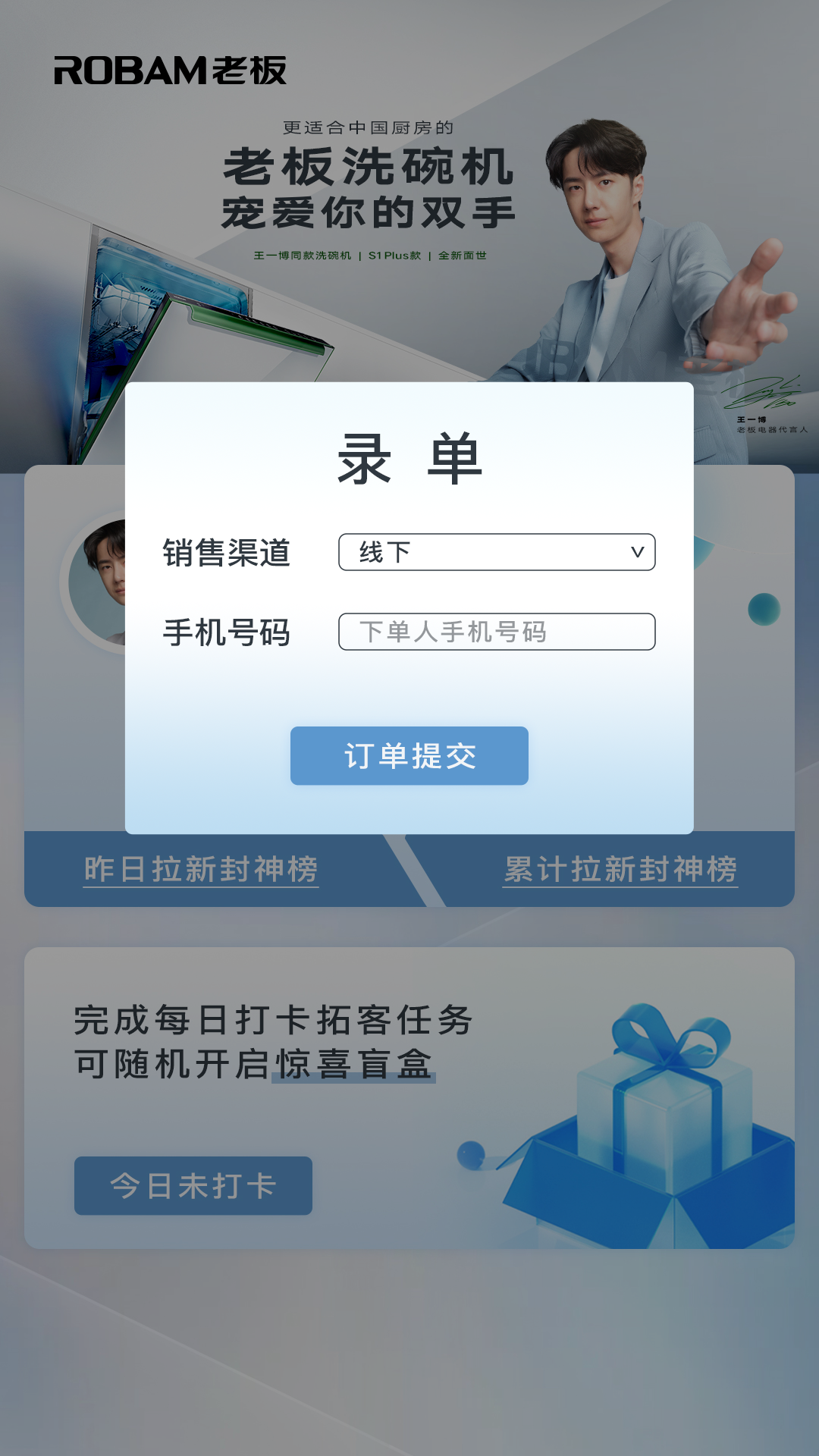Tap the 今日未打卡 check-in button
This screenshot has height=1456, width=819.
(193, 1185)
